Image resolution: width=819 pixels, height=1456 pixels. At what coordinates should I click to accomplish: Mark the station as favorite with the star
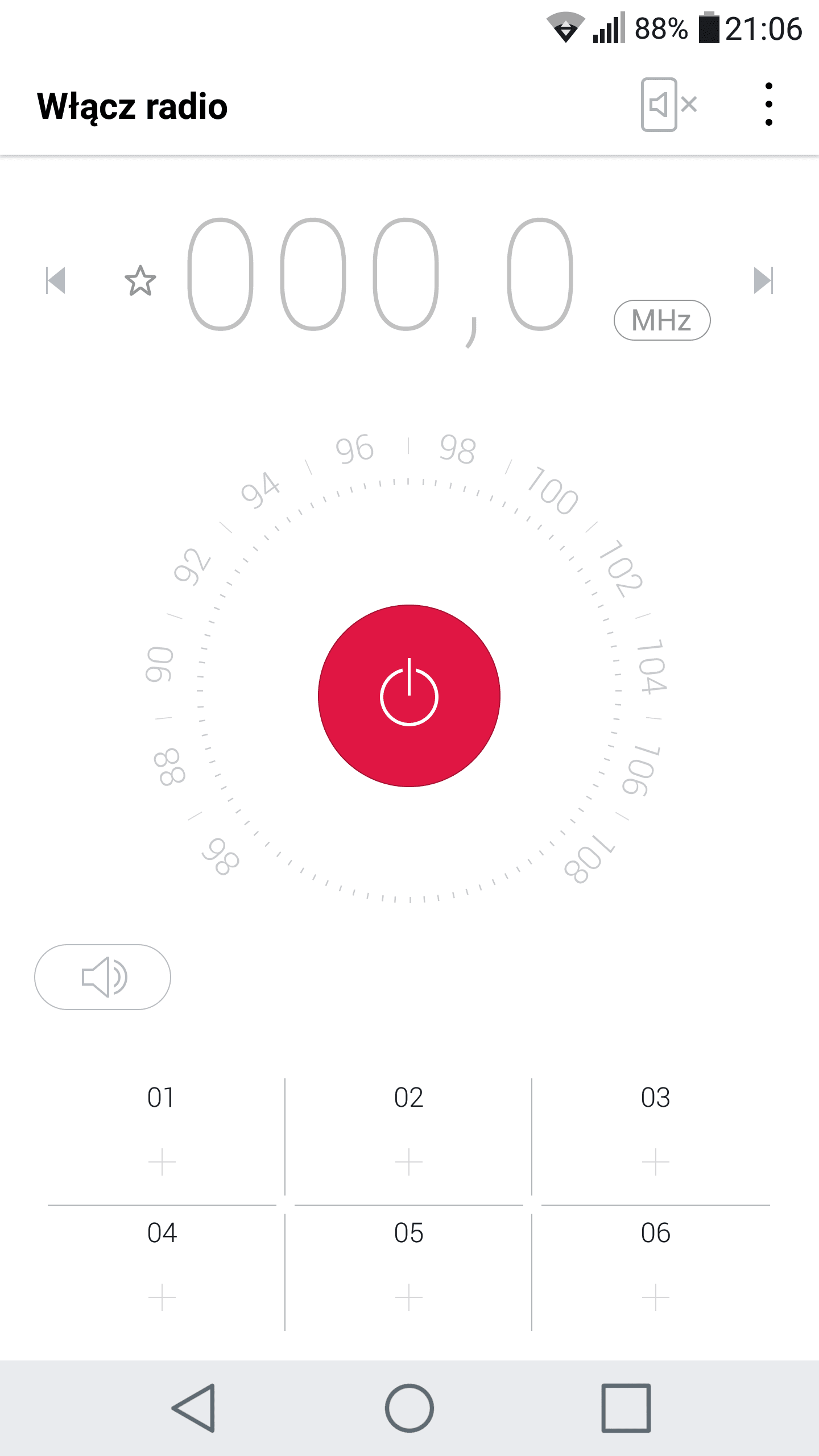click(140, 280)
